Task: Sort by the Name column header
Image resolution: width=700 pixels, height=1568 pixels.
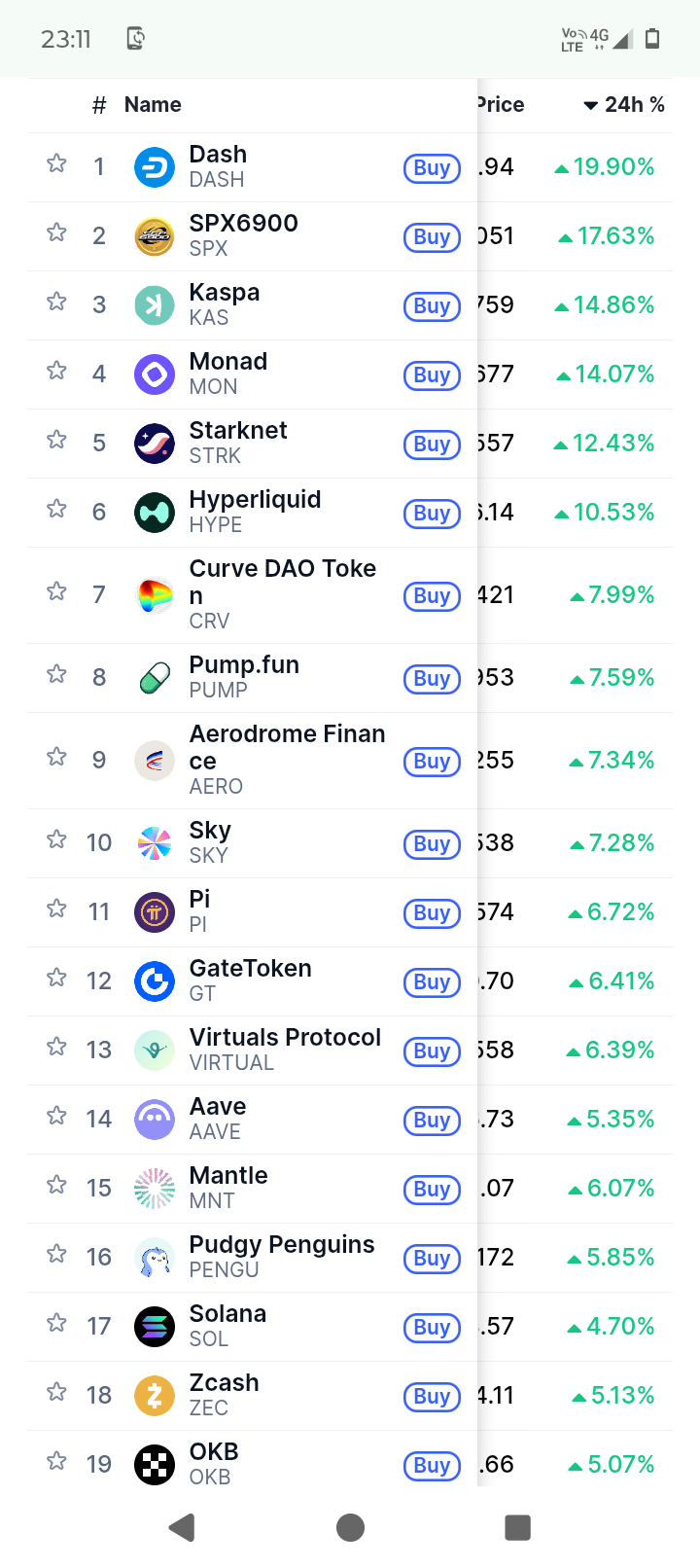Action: point(153,105)
